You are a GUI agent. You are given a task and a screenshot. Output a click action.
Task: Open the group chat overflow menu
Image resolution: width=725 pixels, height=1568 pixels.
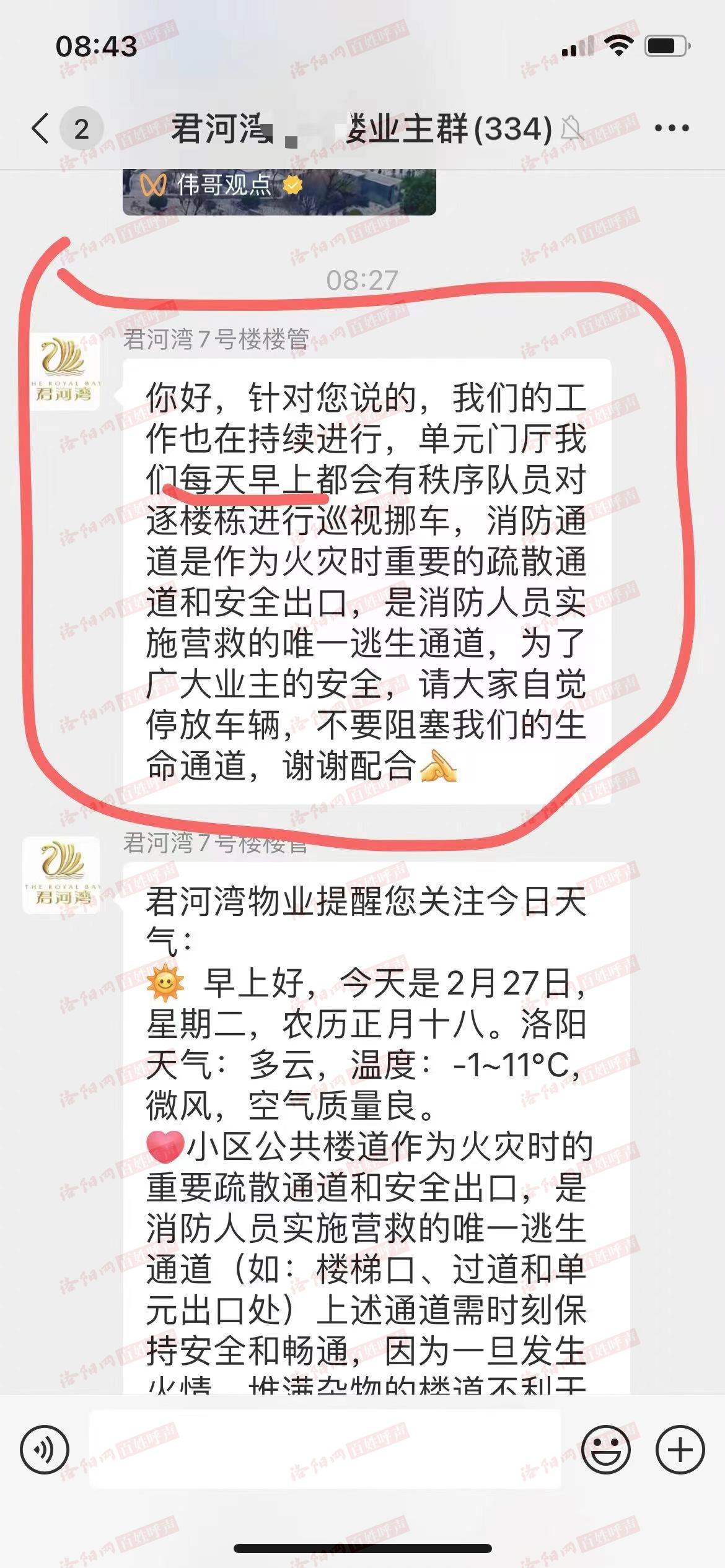pos(672,129)
